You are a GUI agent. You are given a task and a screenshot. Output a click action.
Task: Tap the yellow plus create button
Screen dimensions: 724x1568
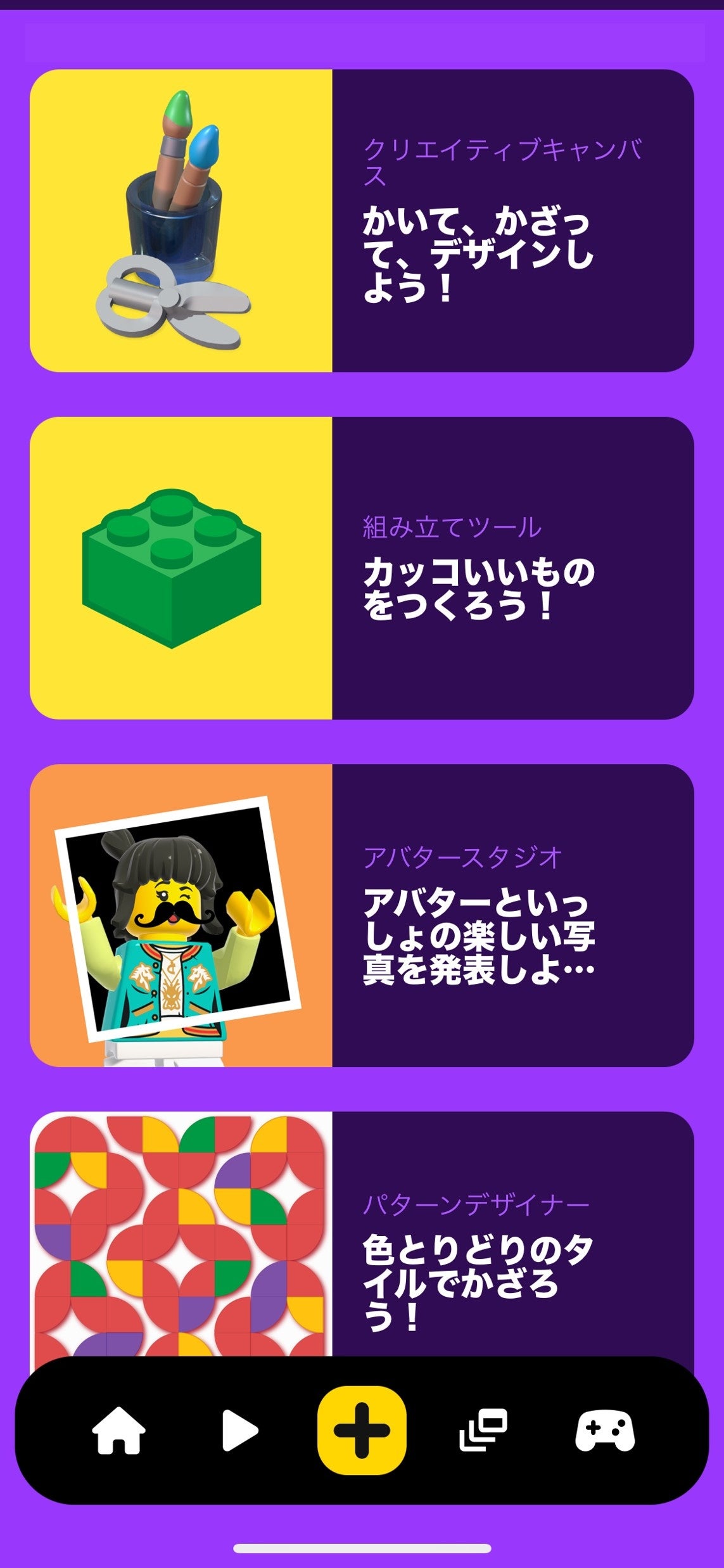[362, 1430]
